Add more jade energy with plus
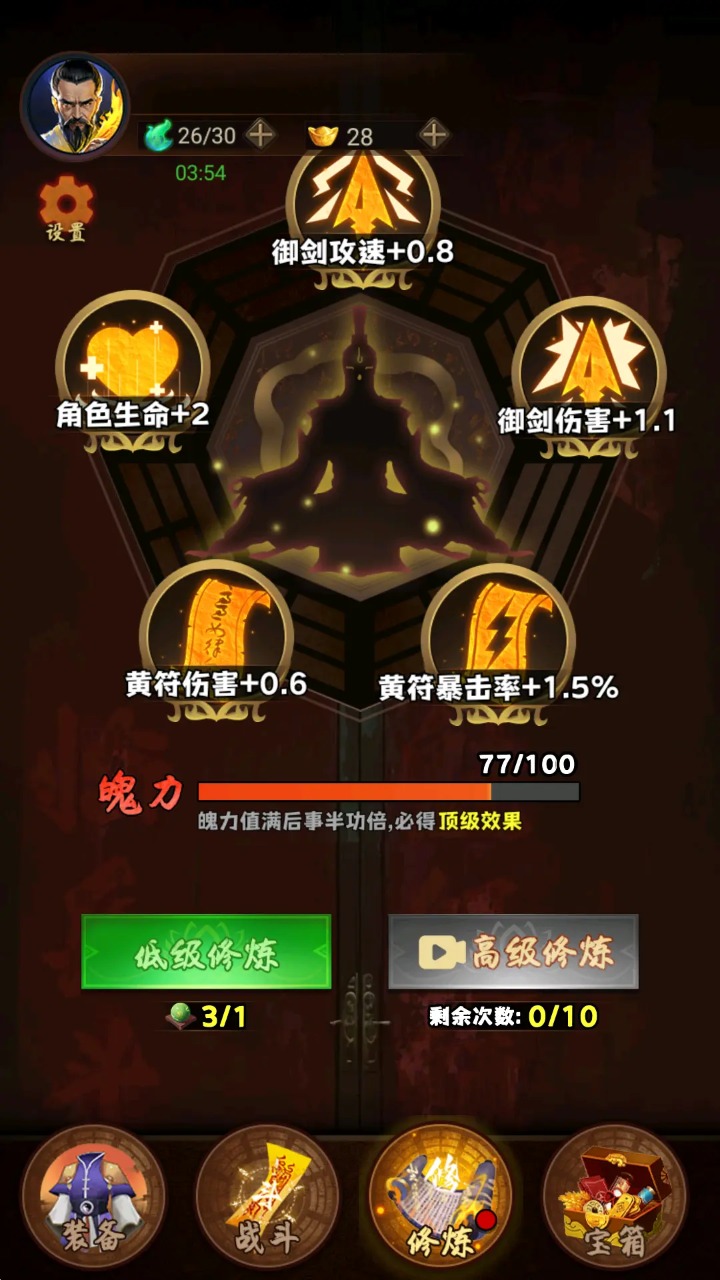This screenshot has width=720, height=1280. click(260, 134)
